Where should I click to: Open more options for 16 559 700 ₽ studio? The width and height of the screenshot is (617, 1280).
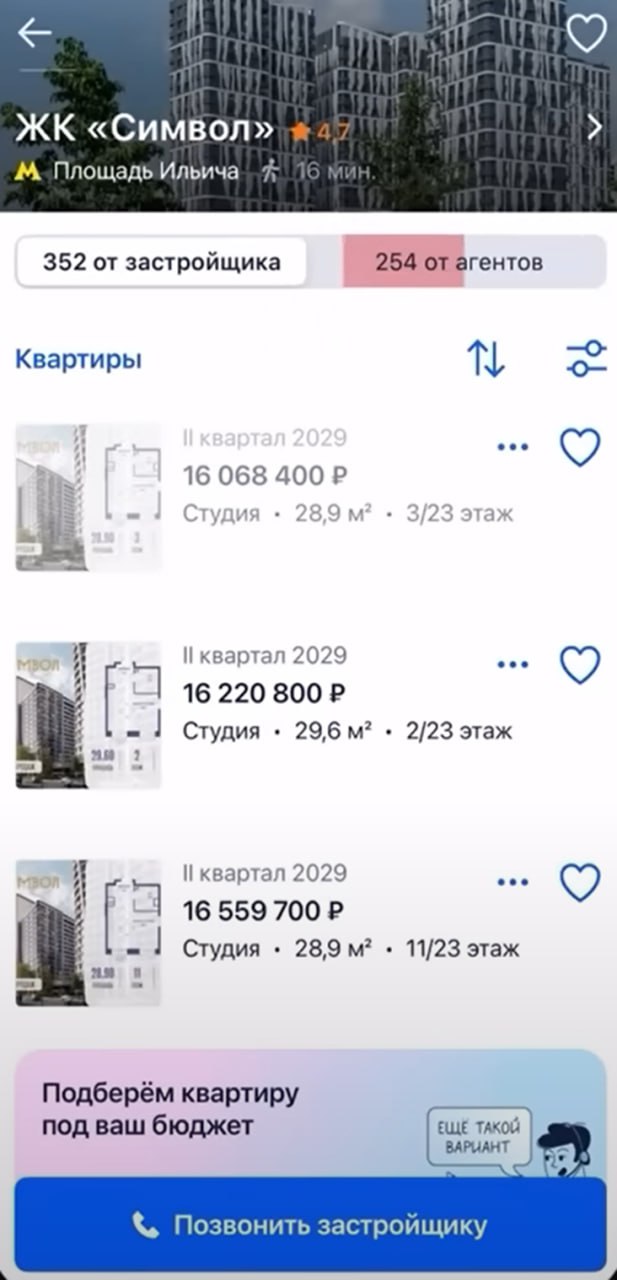(x=512, y=883)
